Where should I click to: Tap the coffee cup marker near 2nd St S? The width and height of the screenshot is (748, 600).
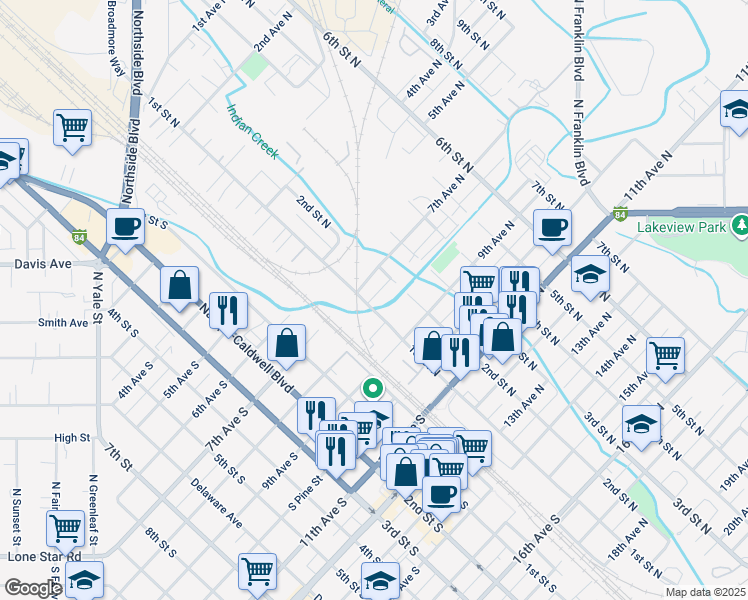click(441, 493)
